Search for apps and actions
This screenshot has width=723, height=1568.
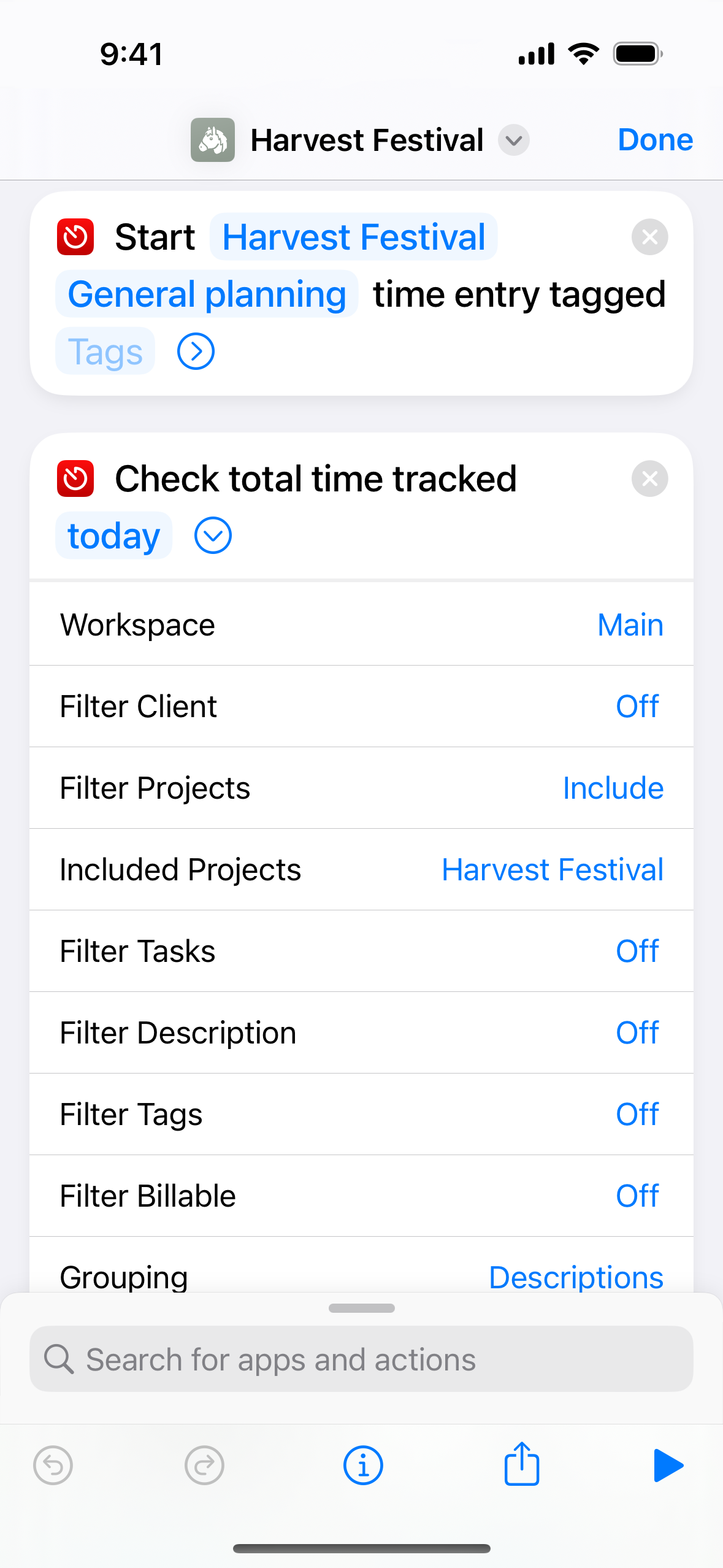[361, 1359]
